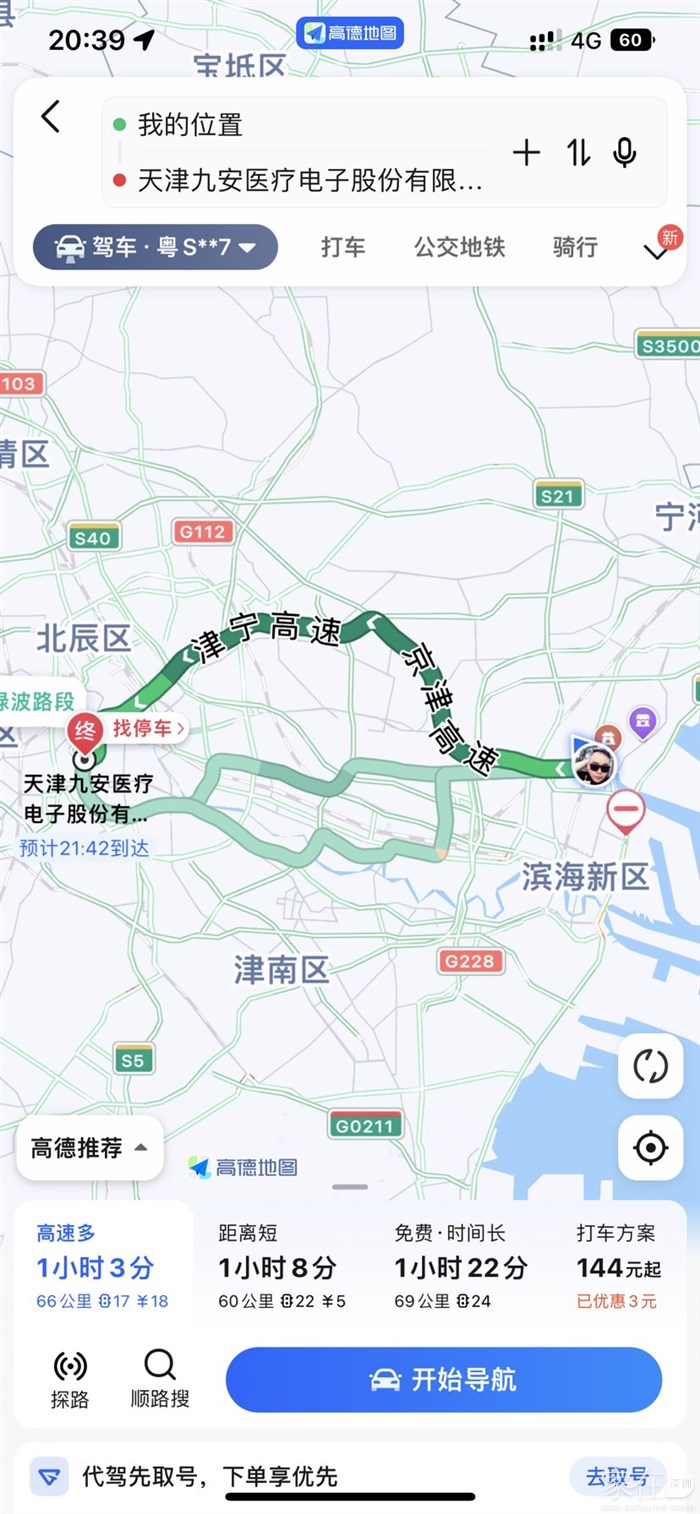Edit the 天津九安医疗 destination field
This screenshot has height=1514, width=700.
[x=310, y=181]
